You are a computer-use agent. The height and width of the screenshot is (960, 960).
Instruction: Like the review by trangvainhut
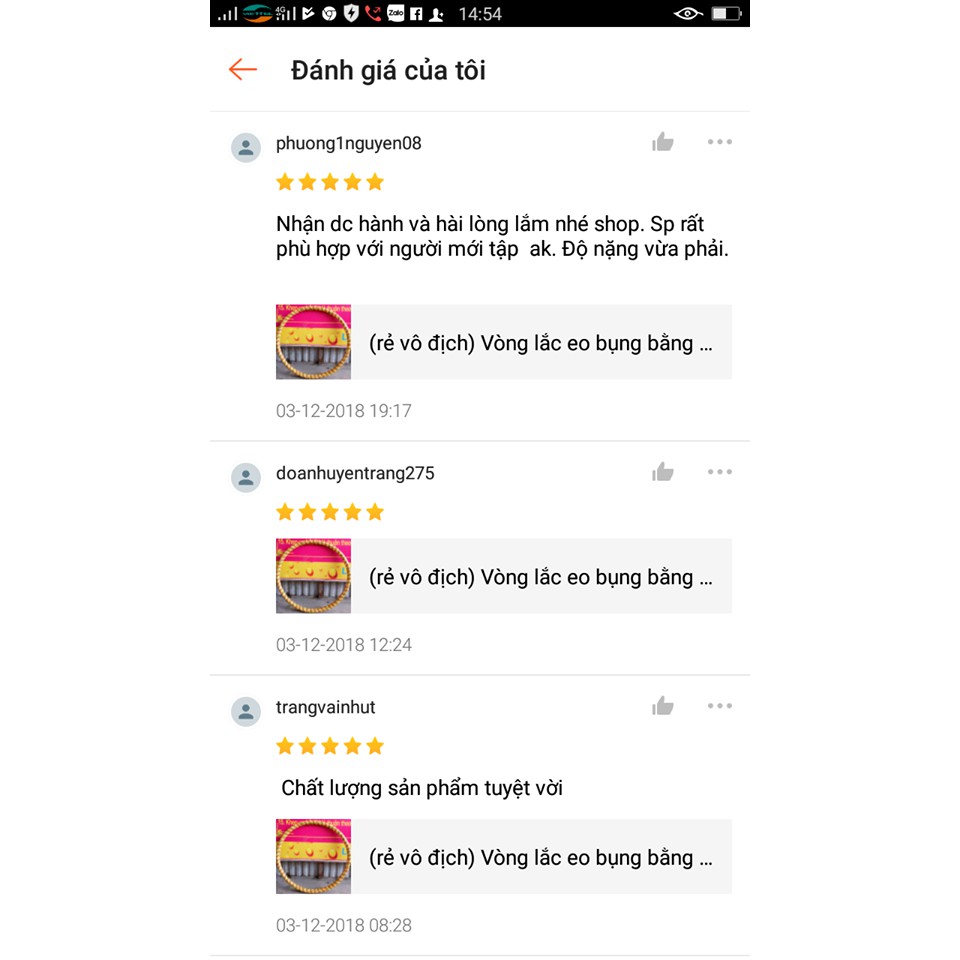663,706
